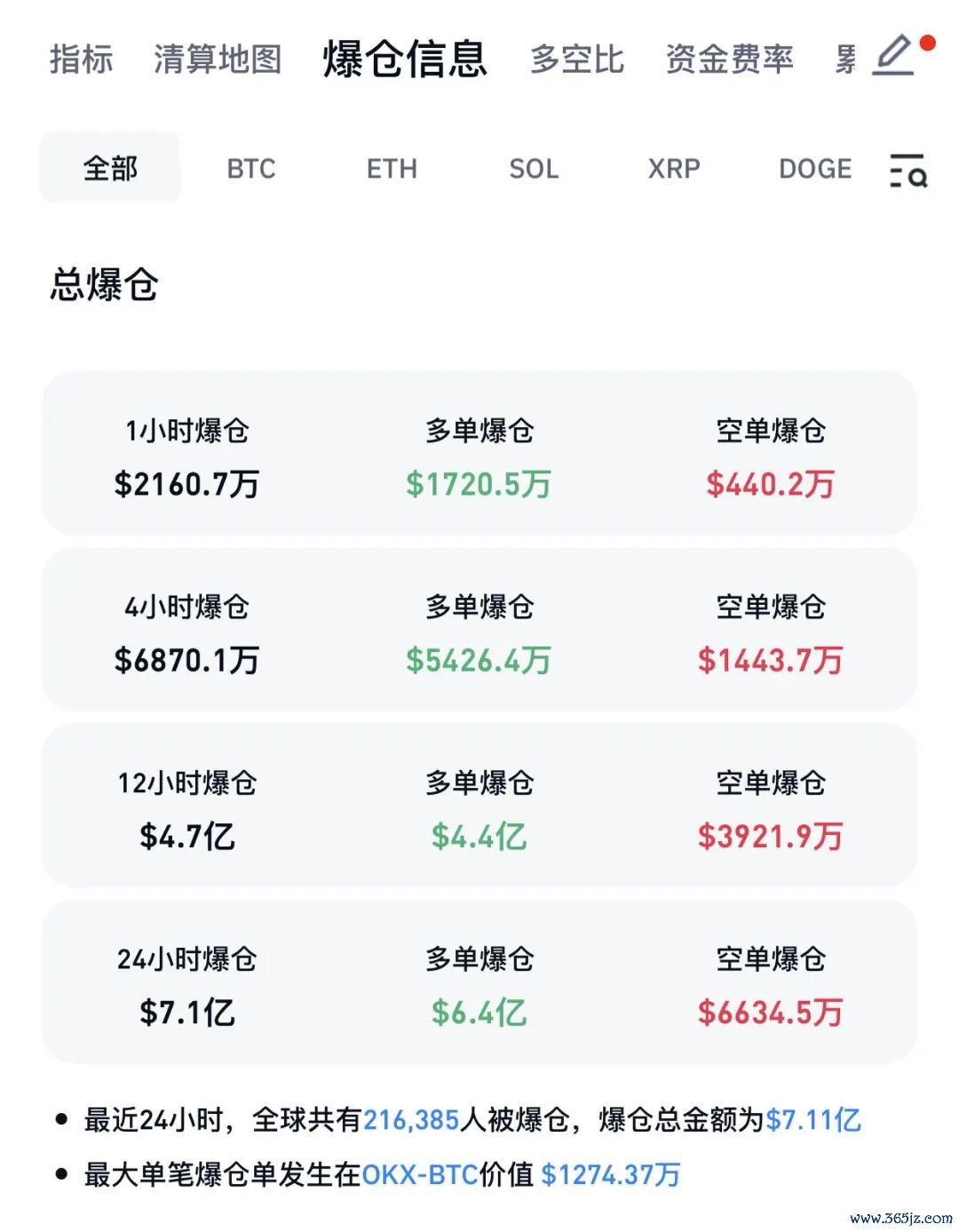Open the coin search list icon
This screenshot has height=1232, width=959.
pyautogui.click(x=907, y=170)
